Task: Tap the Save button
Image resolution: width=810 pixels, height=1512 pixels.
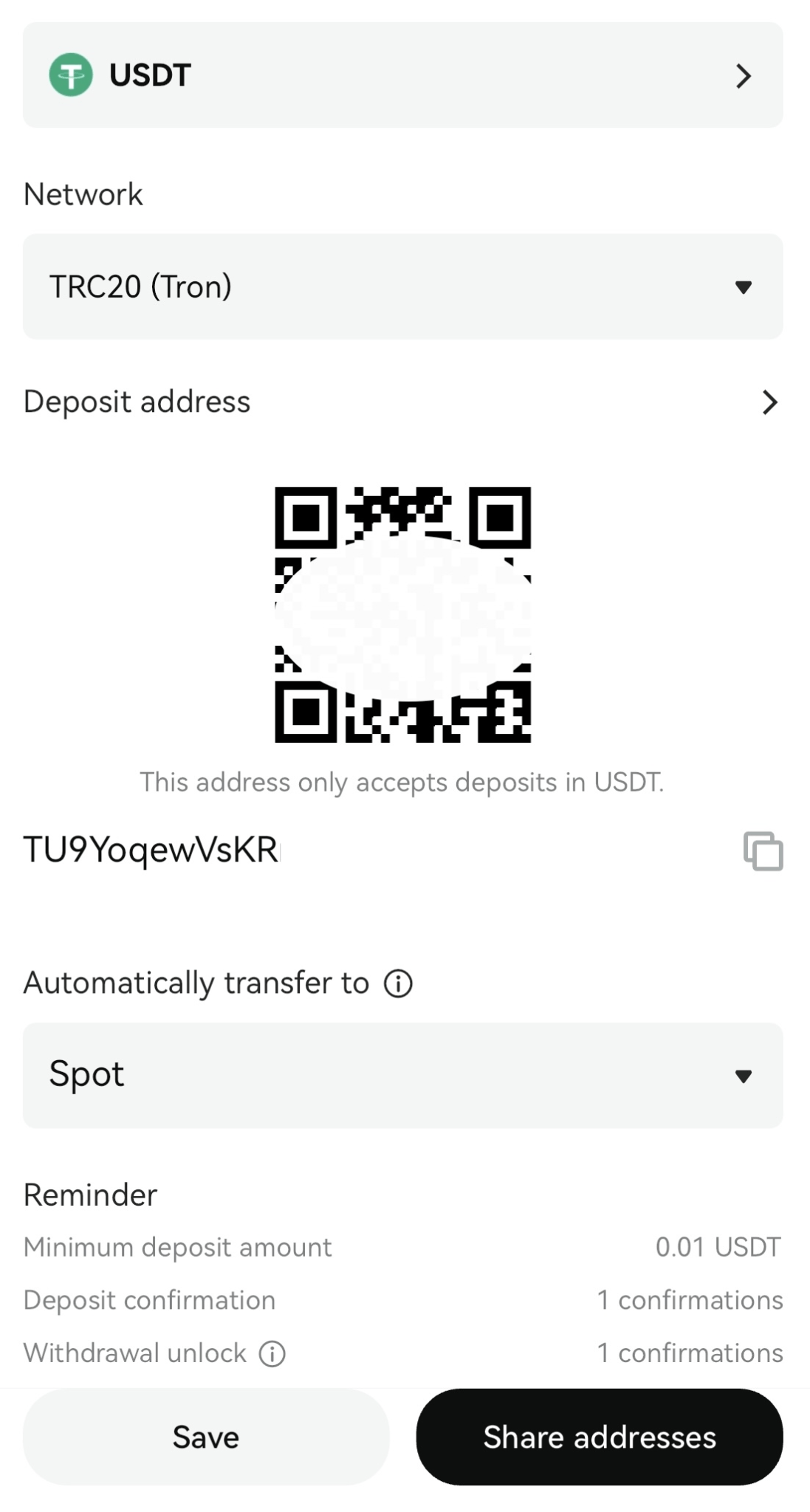Action: click(206, 1437)
